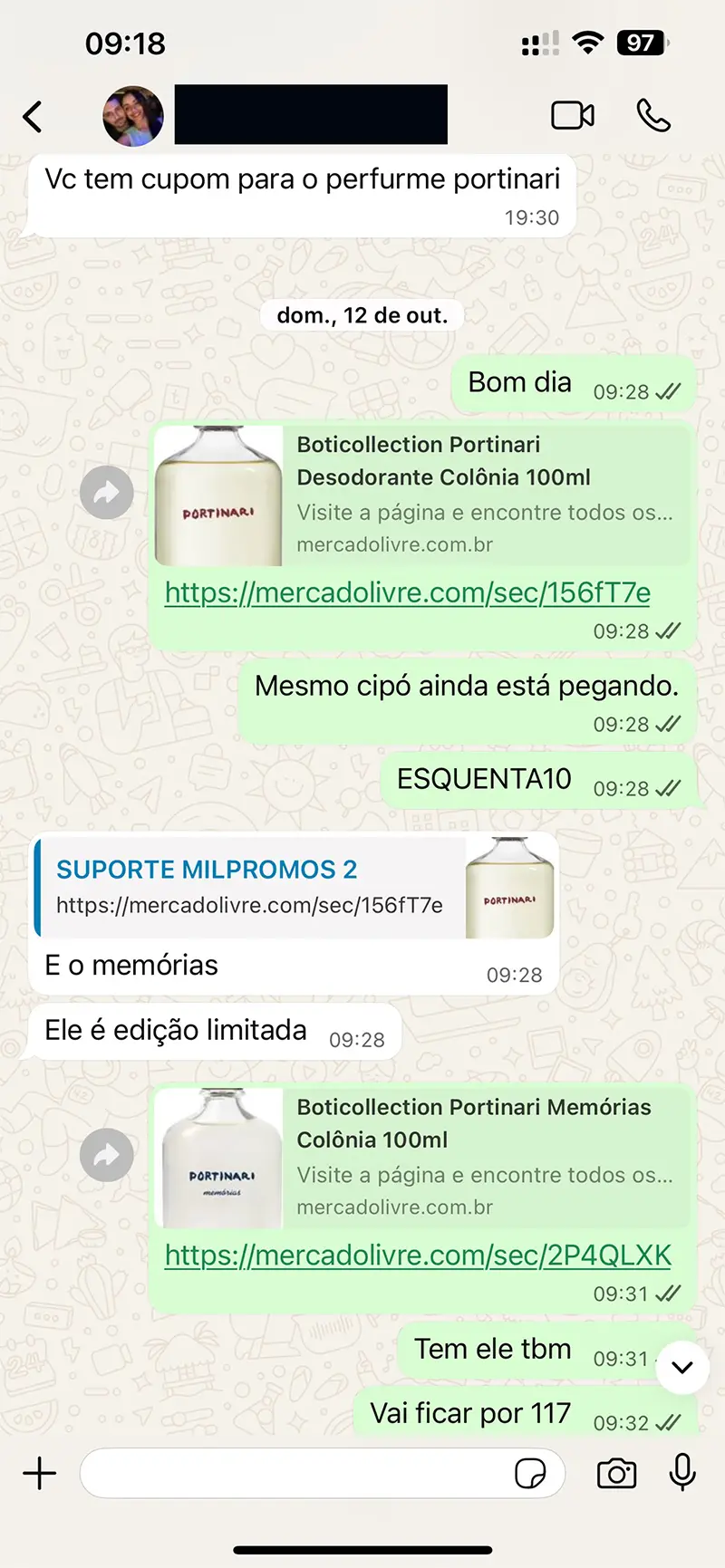Forward the Portinari Desodorante Colônia message
This screenshot has height=1568, width=725.
coord(106,492)
